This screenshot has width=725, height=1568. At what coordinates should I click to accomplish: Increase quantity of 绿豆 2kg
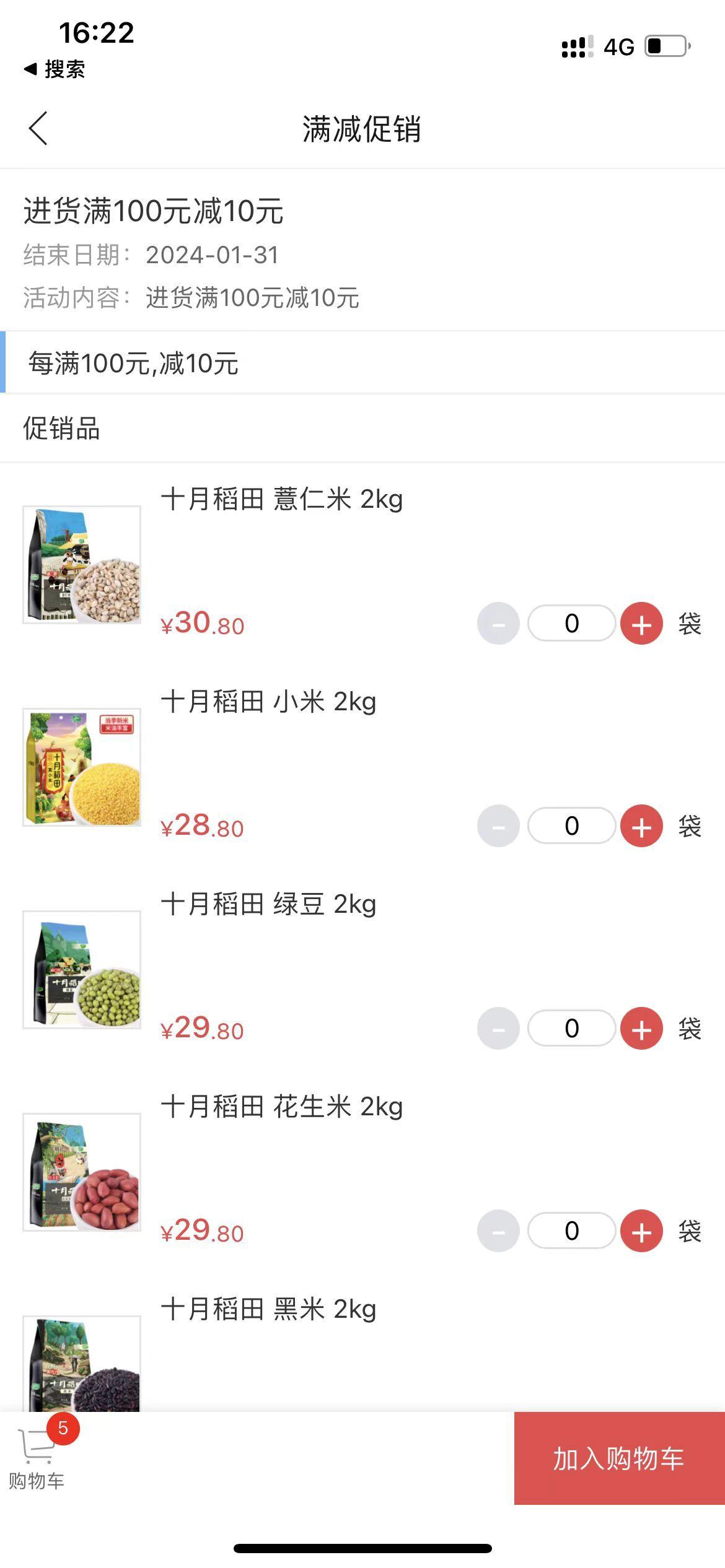coord(641,1029)
